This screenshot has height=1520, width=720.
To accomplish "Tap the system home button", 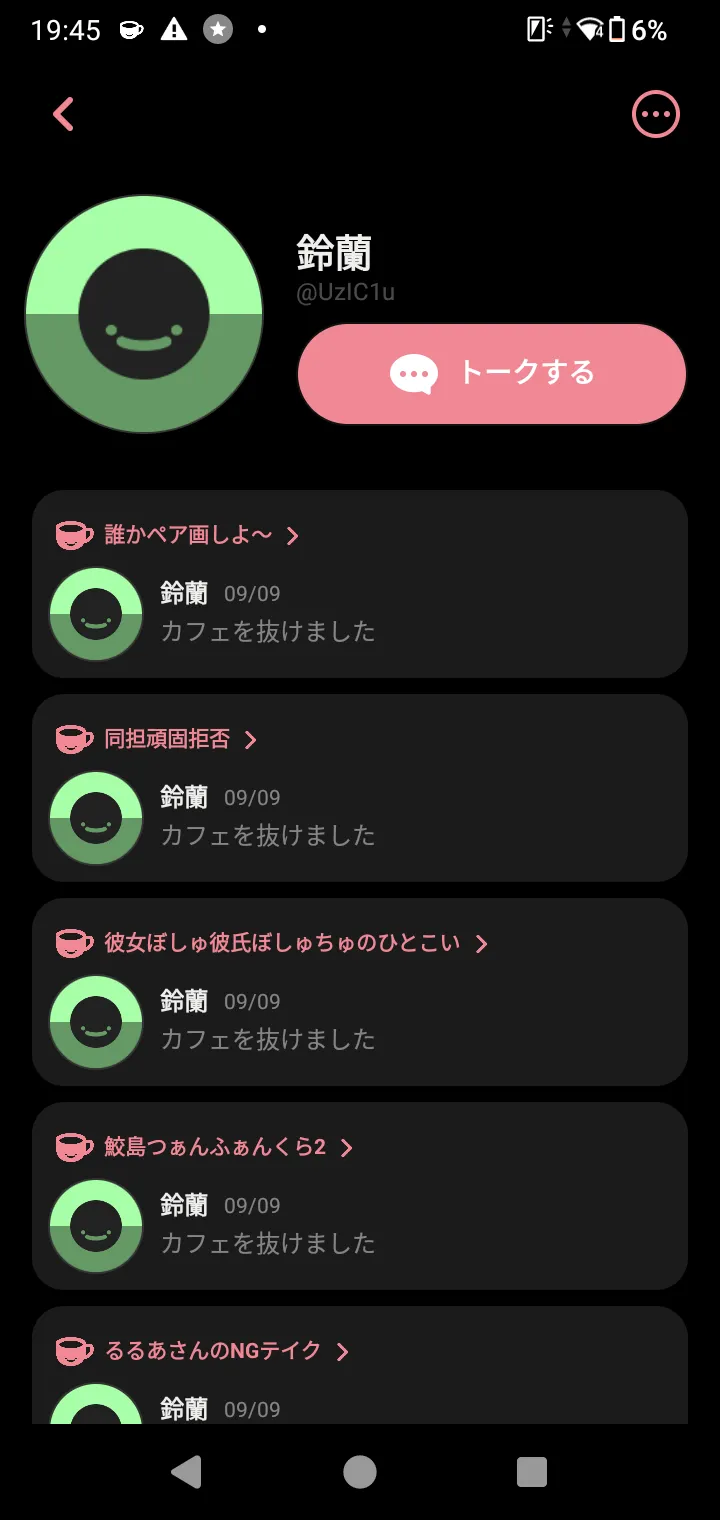I will [360, 1471].
